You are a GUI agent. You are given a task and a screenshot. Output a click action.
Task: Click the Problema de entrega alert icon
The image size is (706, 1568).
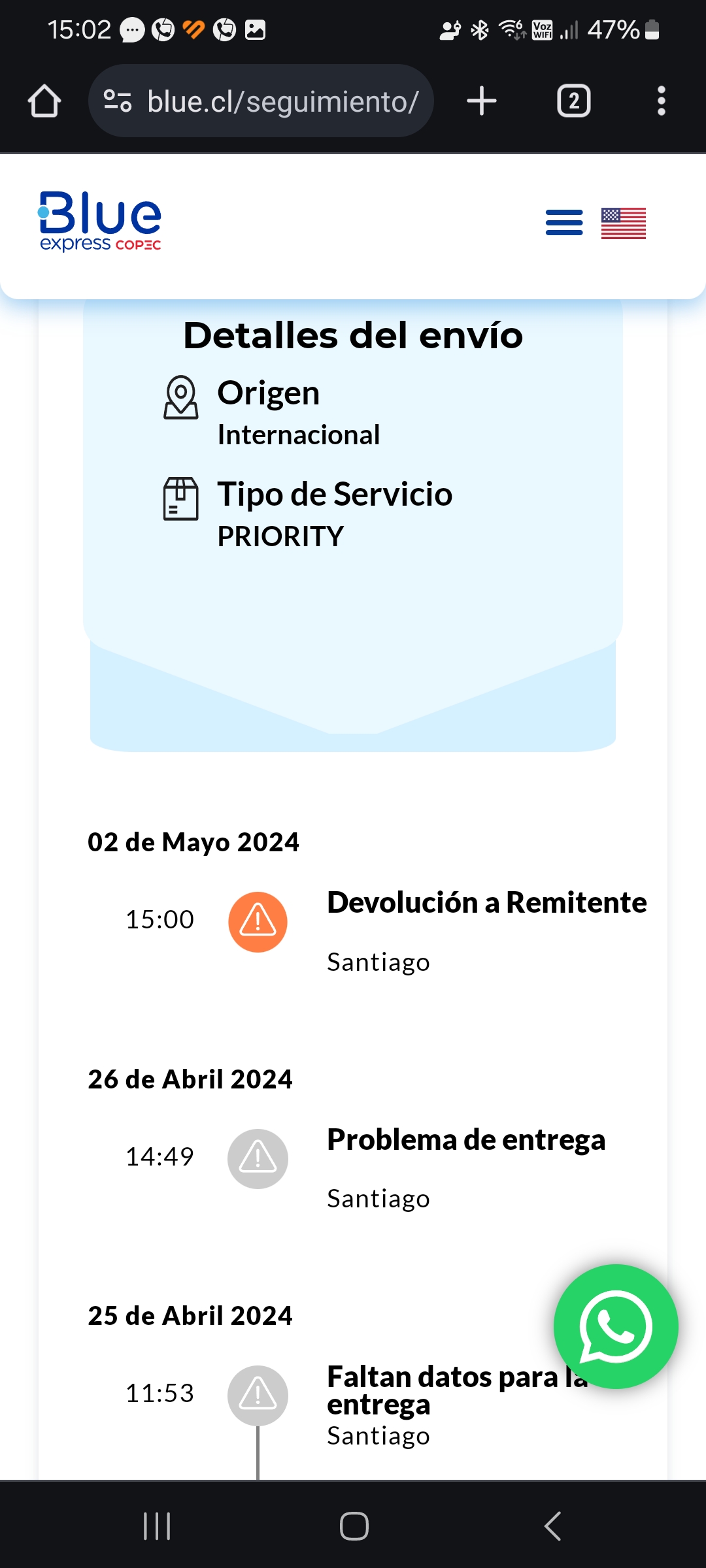tap(257, 1158)
